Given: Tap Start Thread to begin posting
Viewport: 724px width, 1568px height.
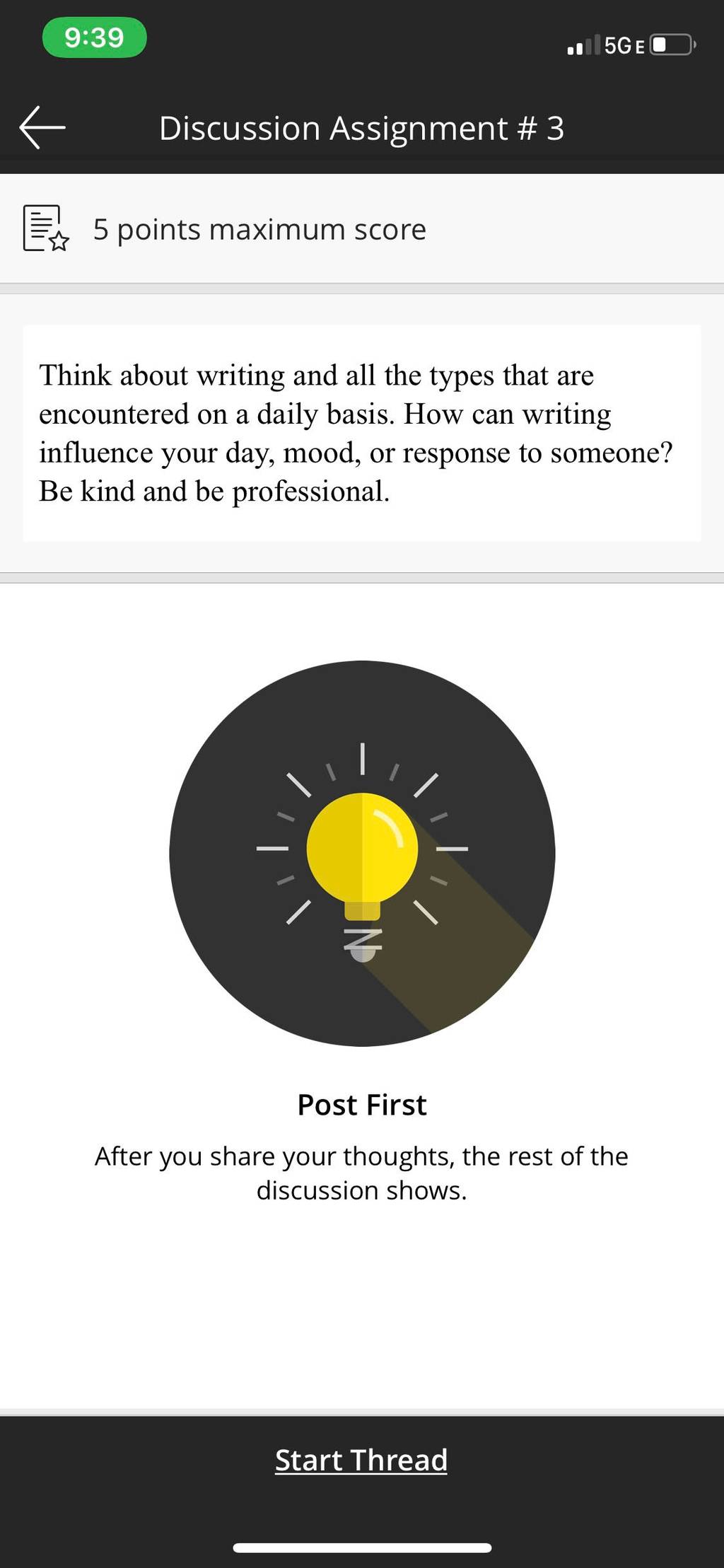Looking at the screenshot, I should coord(361,1459).
